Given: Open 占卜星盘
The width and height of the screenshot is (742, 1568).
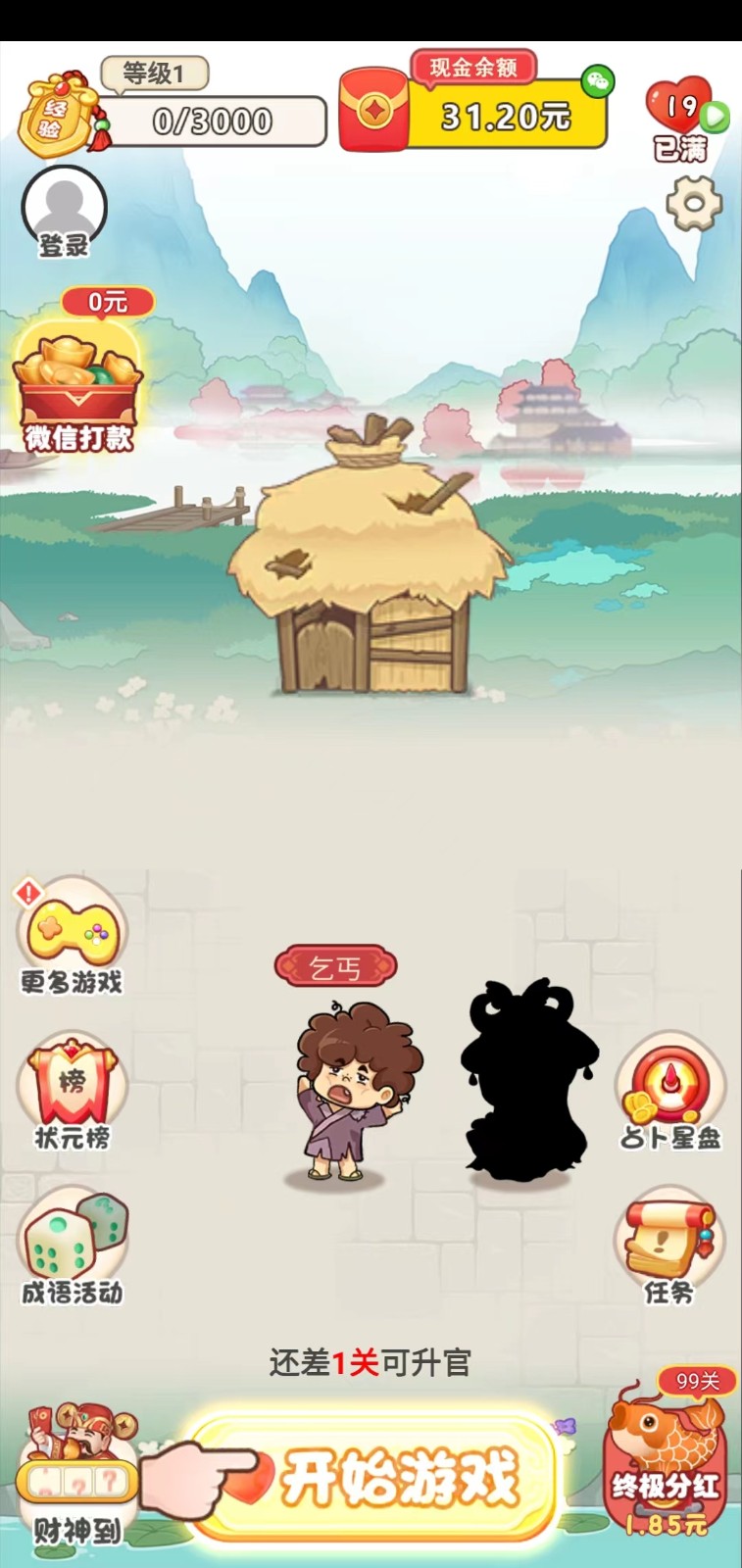Looking at the screenshot, I should (670, 1090).
